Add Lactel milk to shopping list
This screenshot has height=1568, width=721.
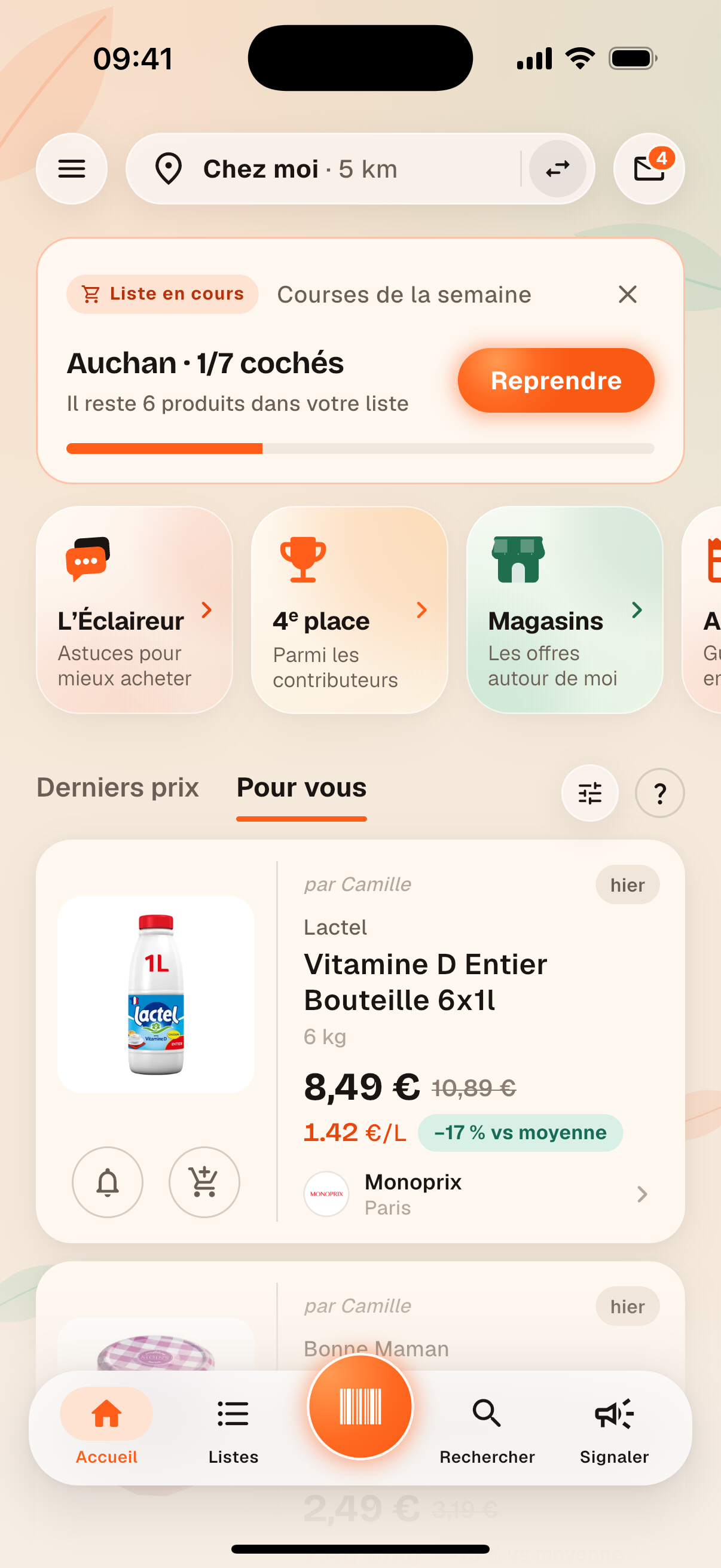pyautogui.click(x=204, y=1182)
